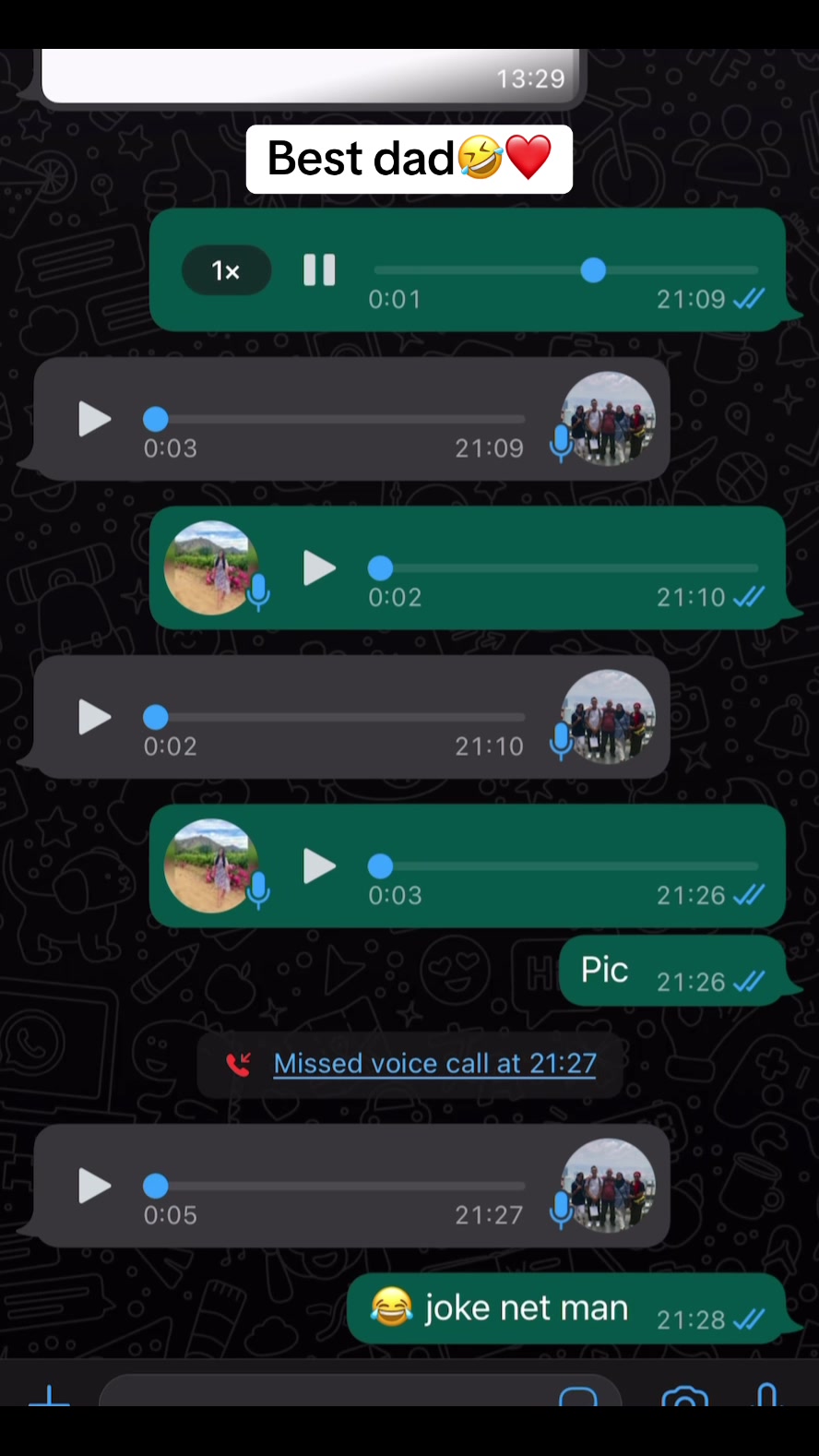Viewport: 819px width, 1456px height.
Task: Play received 0:02 voice note from 21:10
Action: coord(94,717)
